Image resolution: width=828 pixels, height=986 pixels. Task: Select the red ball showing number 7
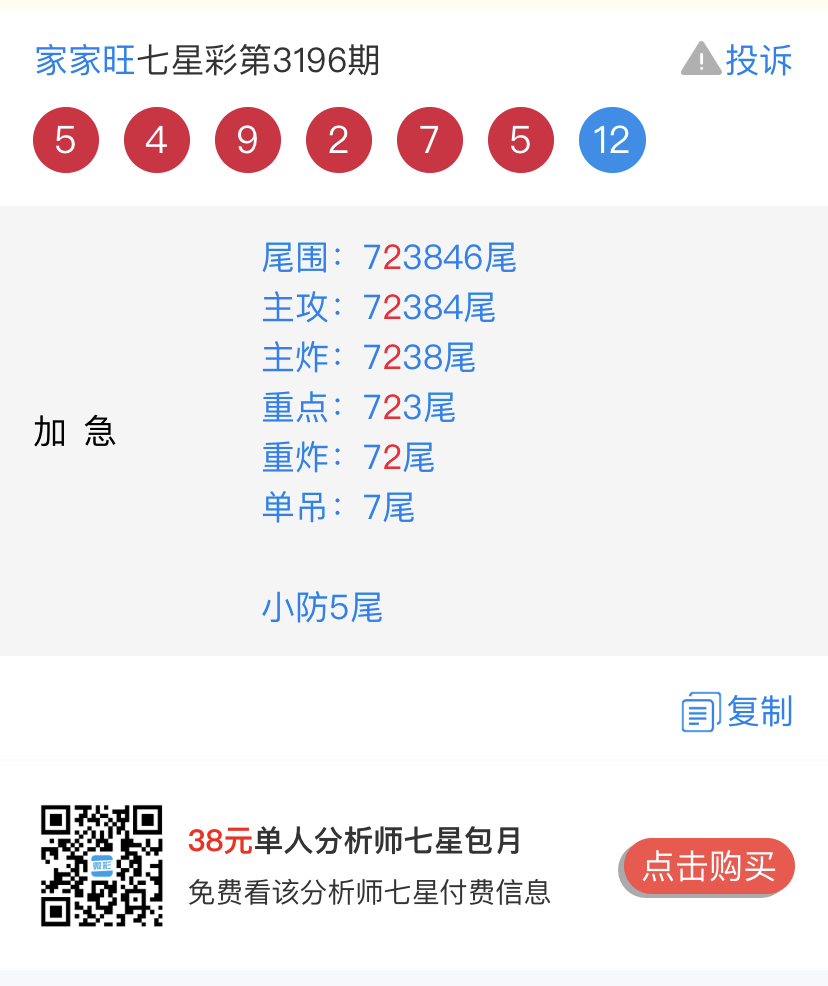coord(430,140)
